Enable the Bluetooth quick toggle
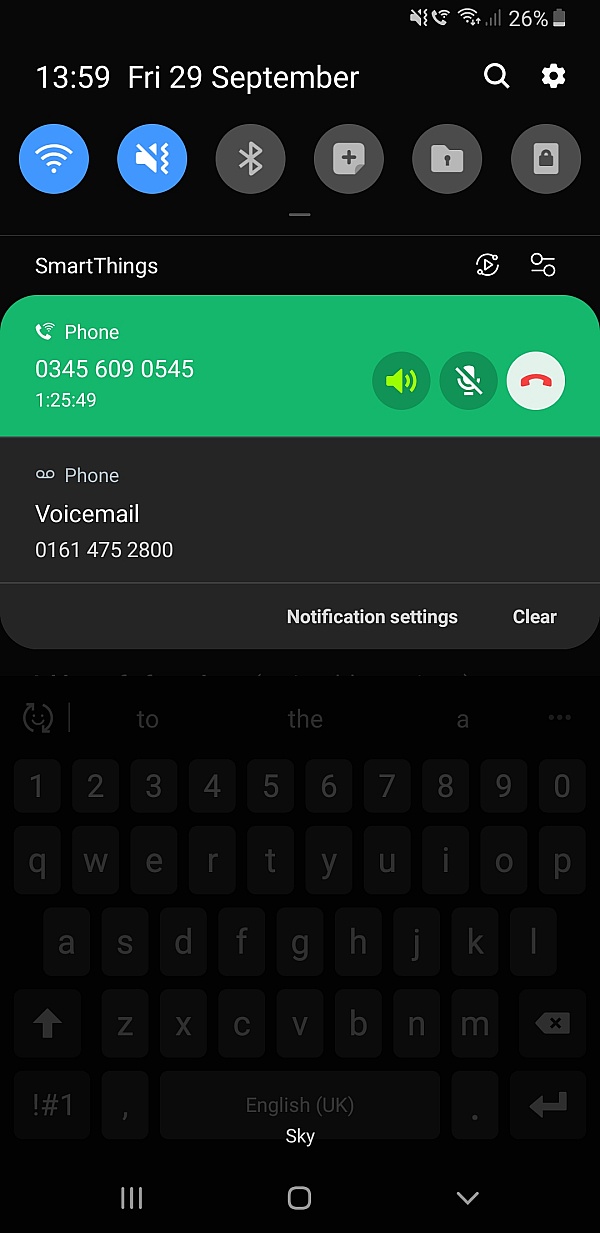The height and width of the screenshot is (1233, 600). tap(250, 158)
